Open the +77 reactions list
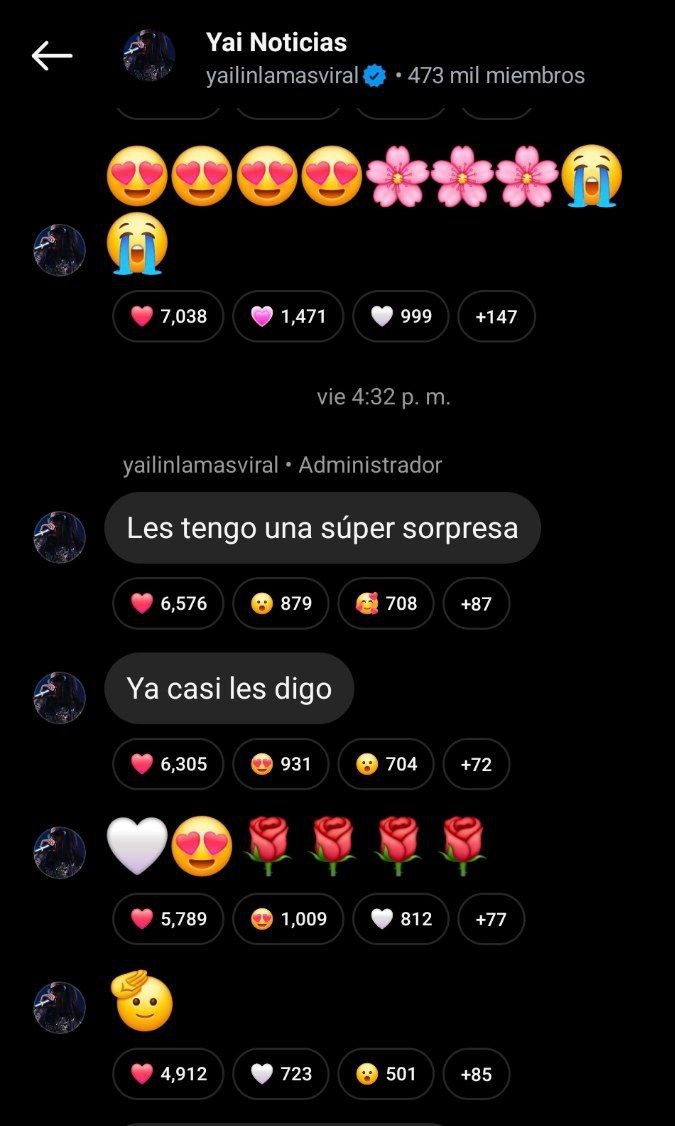The image size is (675, 1126). coord(490,919)
